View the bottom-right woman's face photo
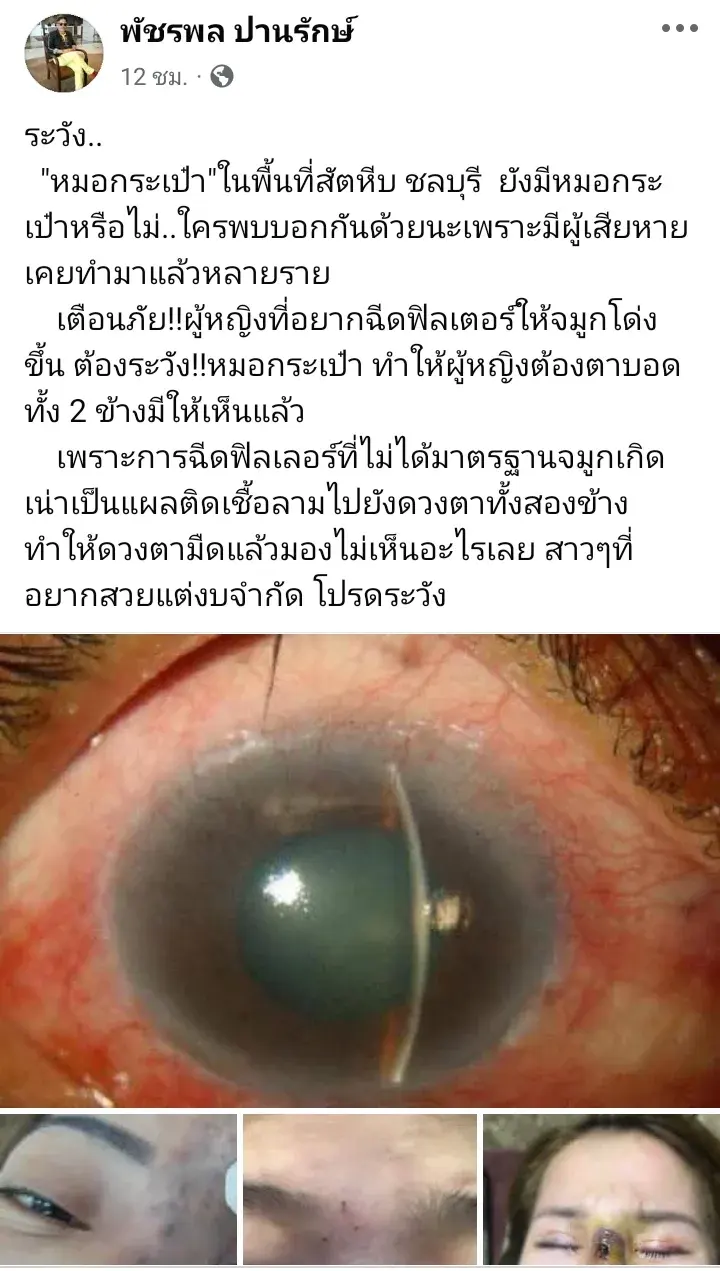 (x=601, y=1190)
